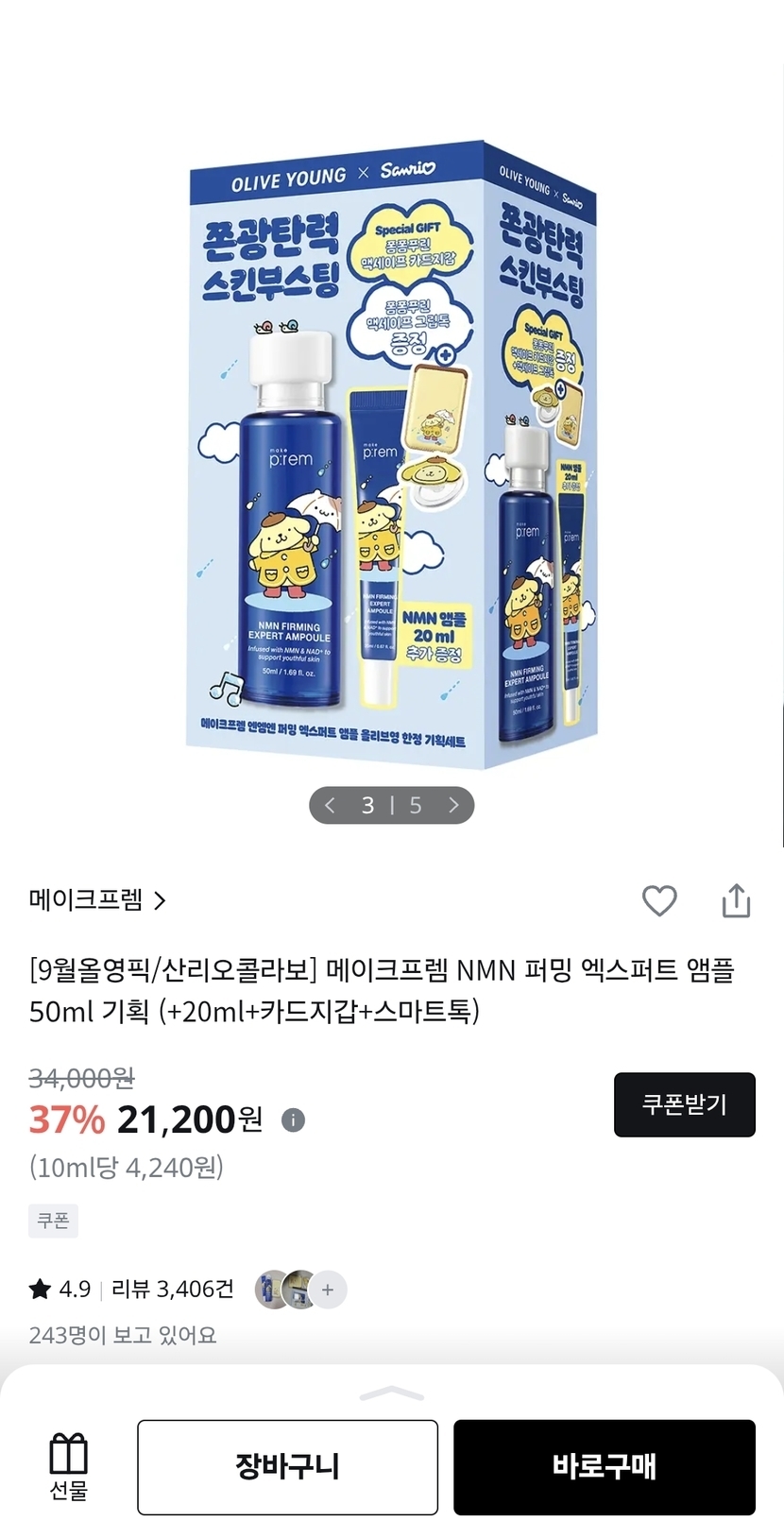Viewport: 784px width, 1538px height.
Task: Send this product as a 선물 gift
Action: coord(68,1466)
